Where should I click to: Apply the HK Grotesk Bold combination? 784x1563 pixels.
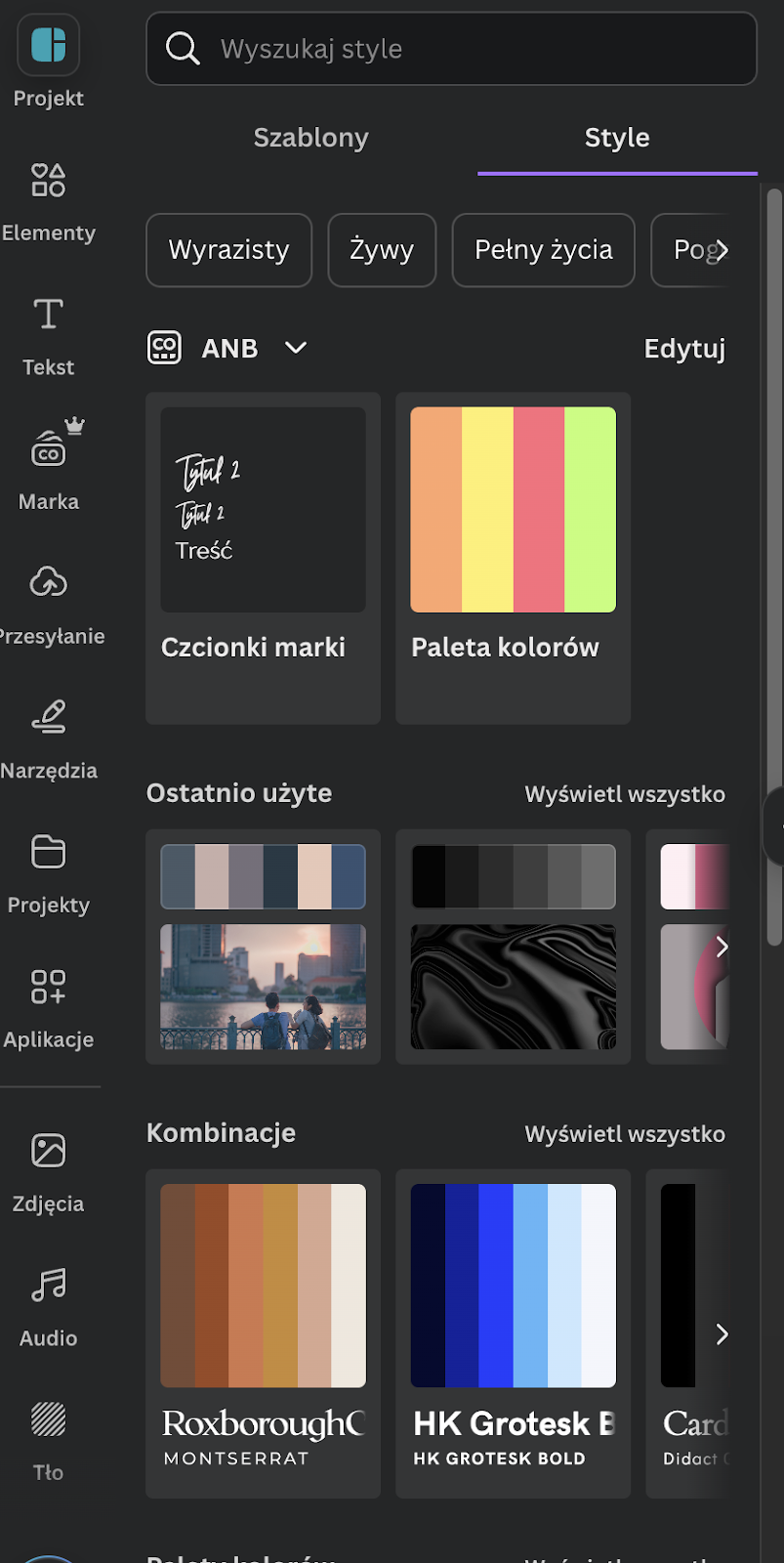513,1332
